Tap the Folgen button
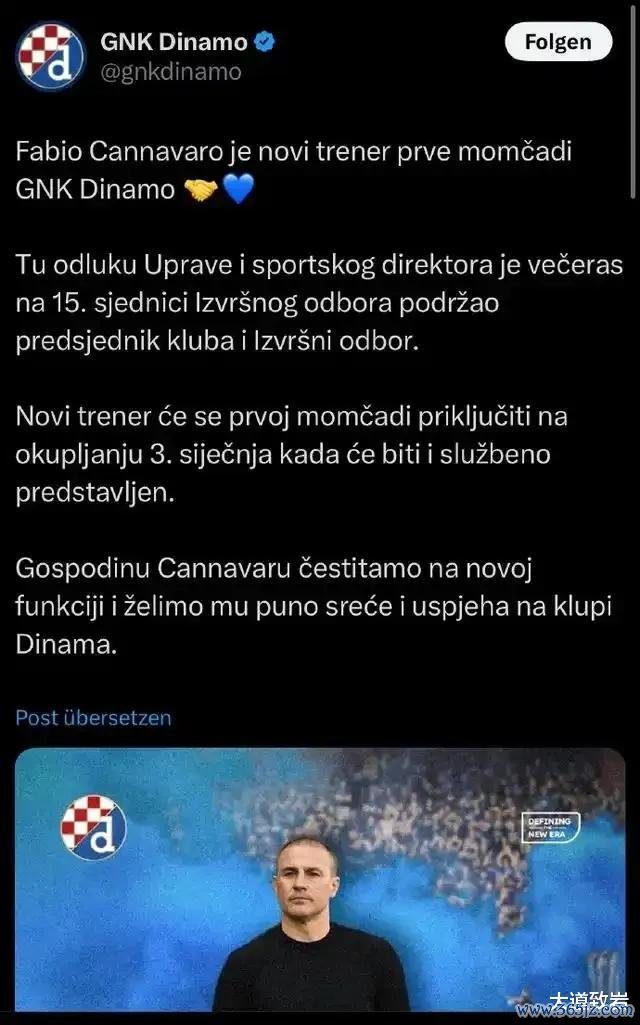The width and height of the screenshot is (640, 1025). coord(557,42)
